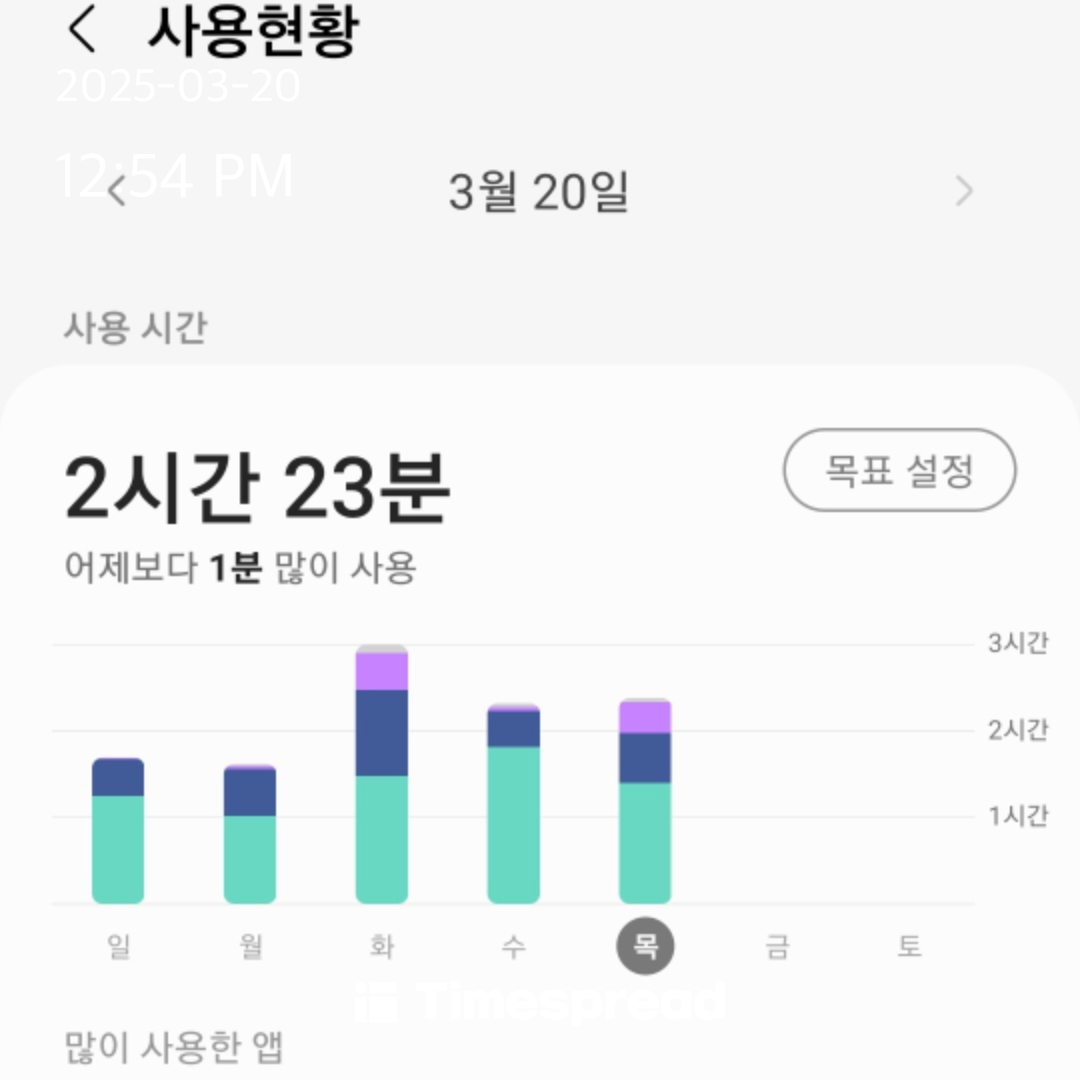Open the 목표 설정 button

pyautogui.click(x=900, y=470)
